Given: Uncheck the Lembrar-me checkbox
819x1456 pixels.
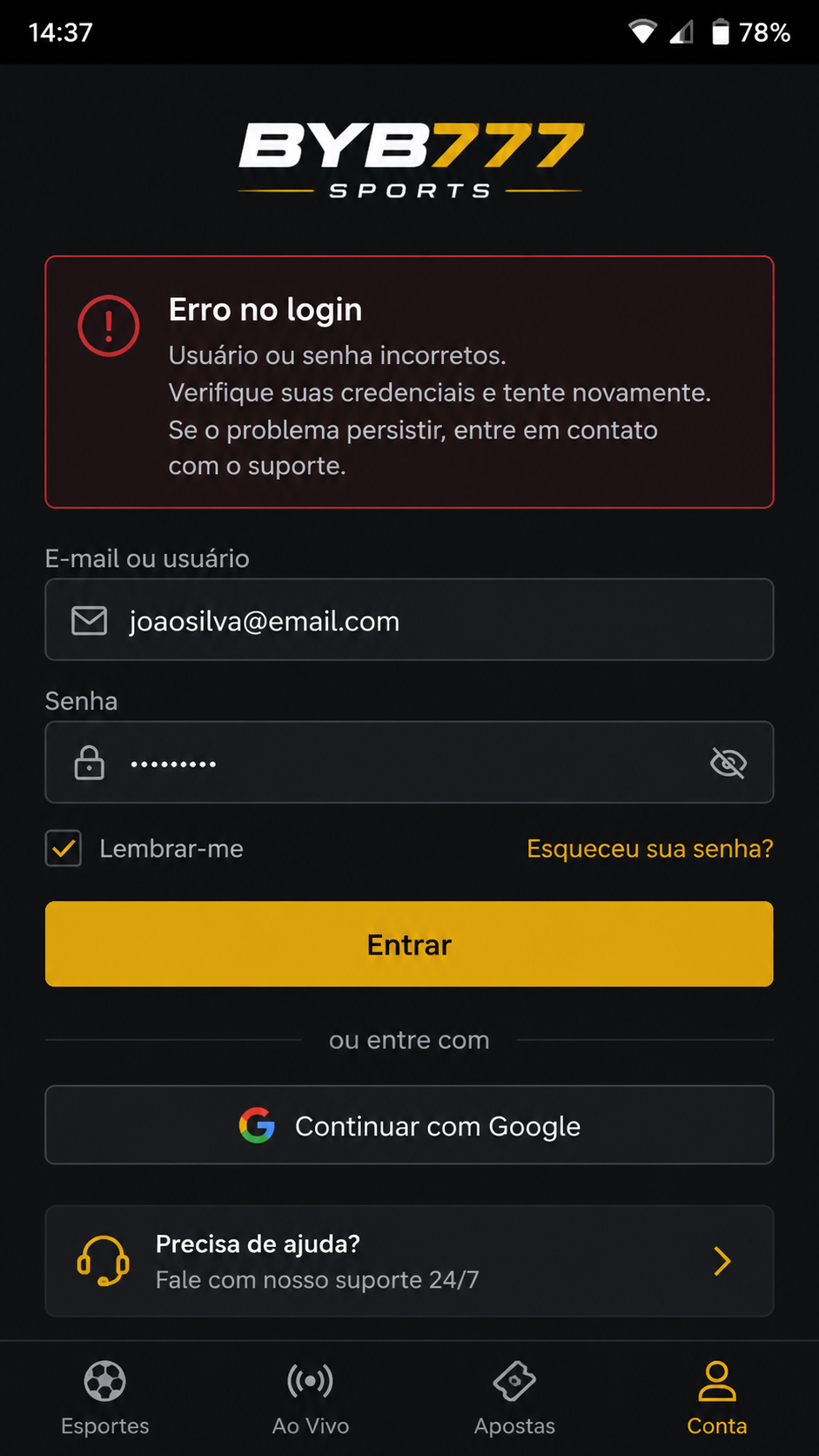Looking at the screenshot, I should 64,848.
